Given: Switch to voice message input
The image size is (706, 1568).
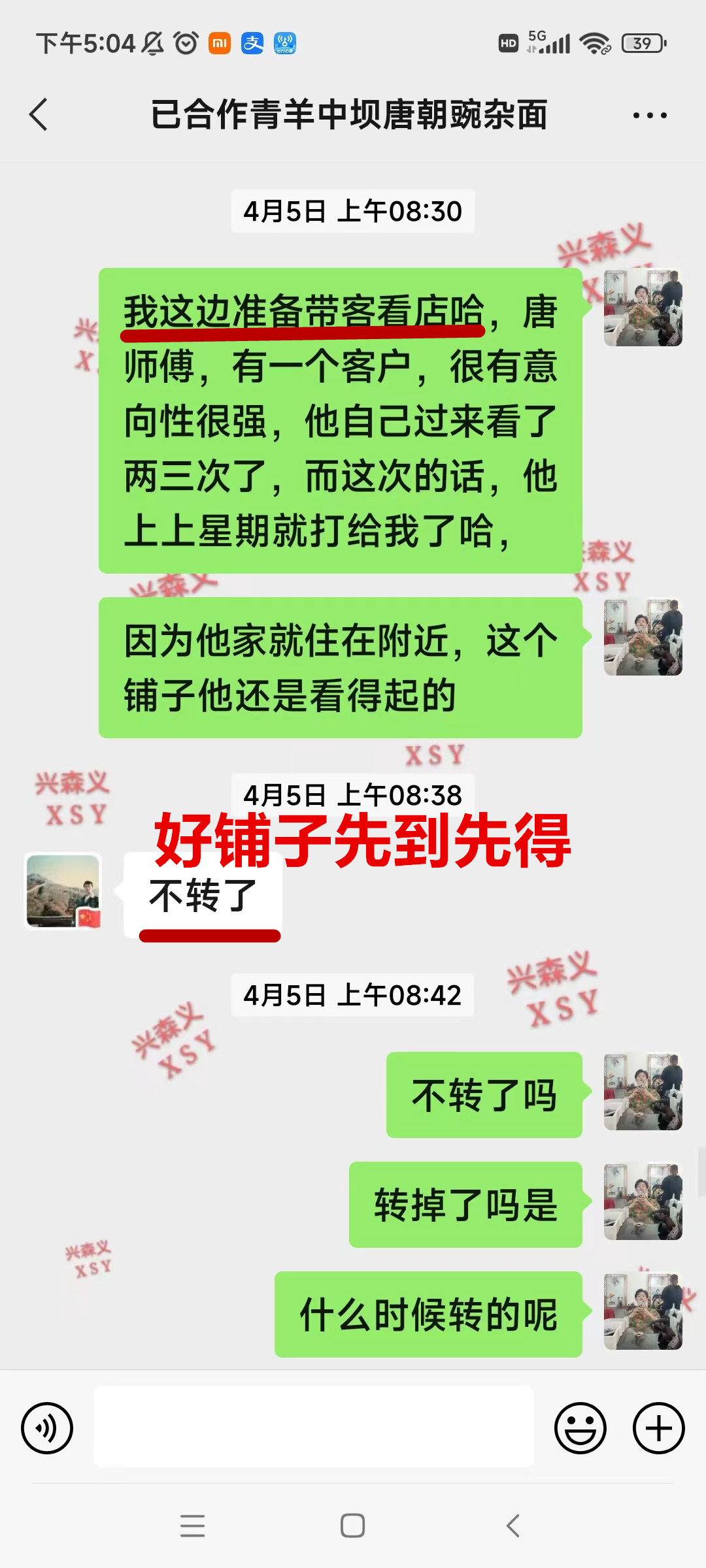Looking at the screenshot, I should (x=47, y=1428).
